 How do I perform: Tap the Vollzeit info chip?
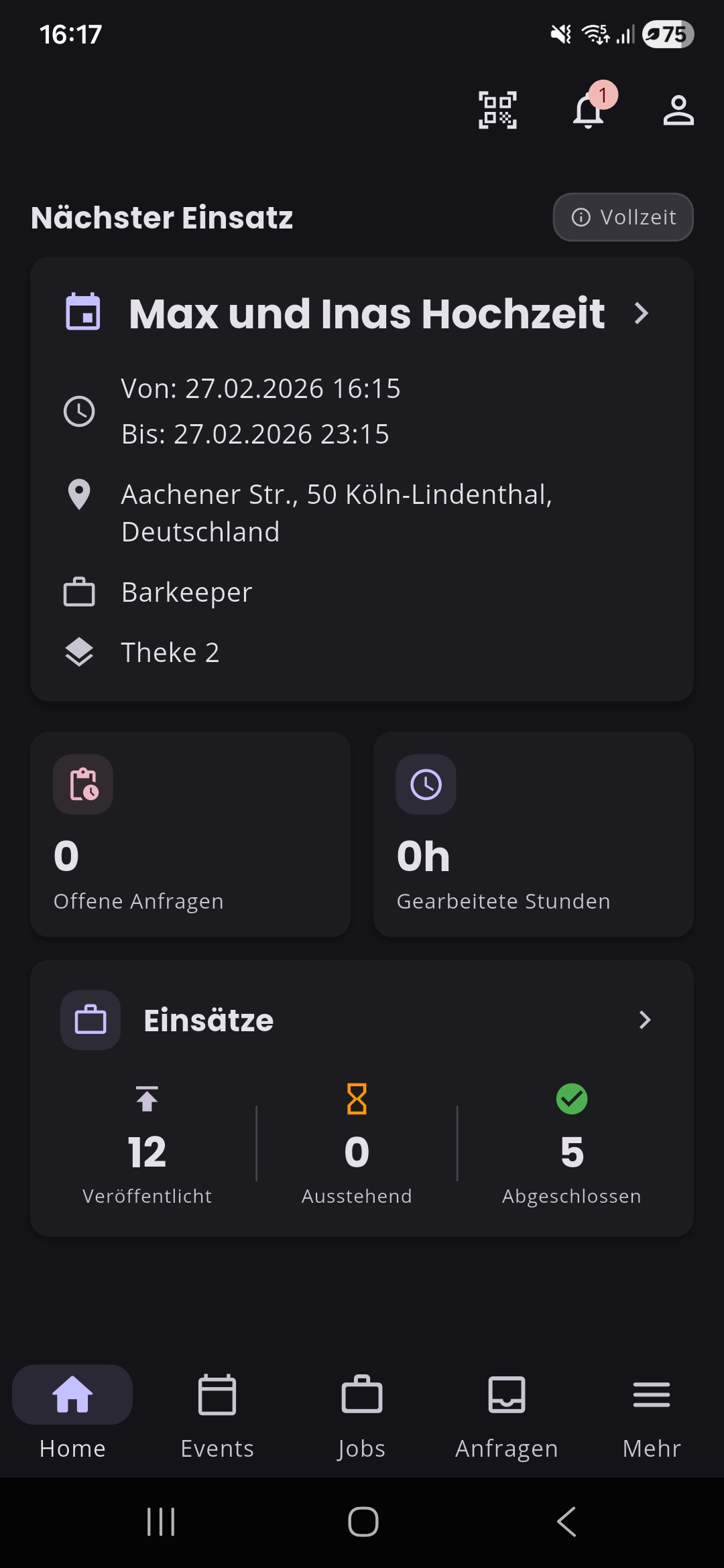pyautogui.click(x=623, y=217)
